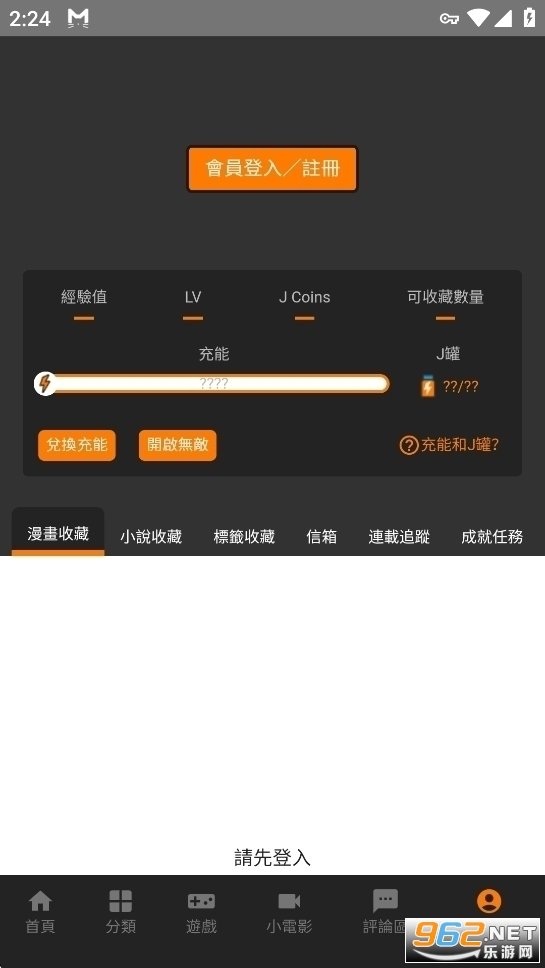Open the 分類 categories tab
This screenshot has height=968, width=545.
[x=120, y=912]
